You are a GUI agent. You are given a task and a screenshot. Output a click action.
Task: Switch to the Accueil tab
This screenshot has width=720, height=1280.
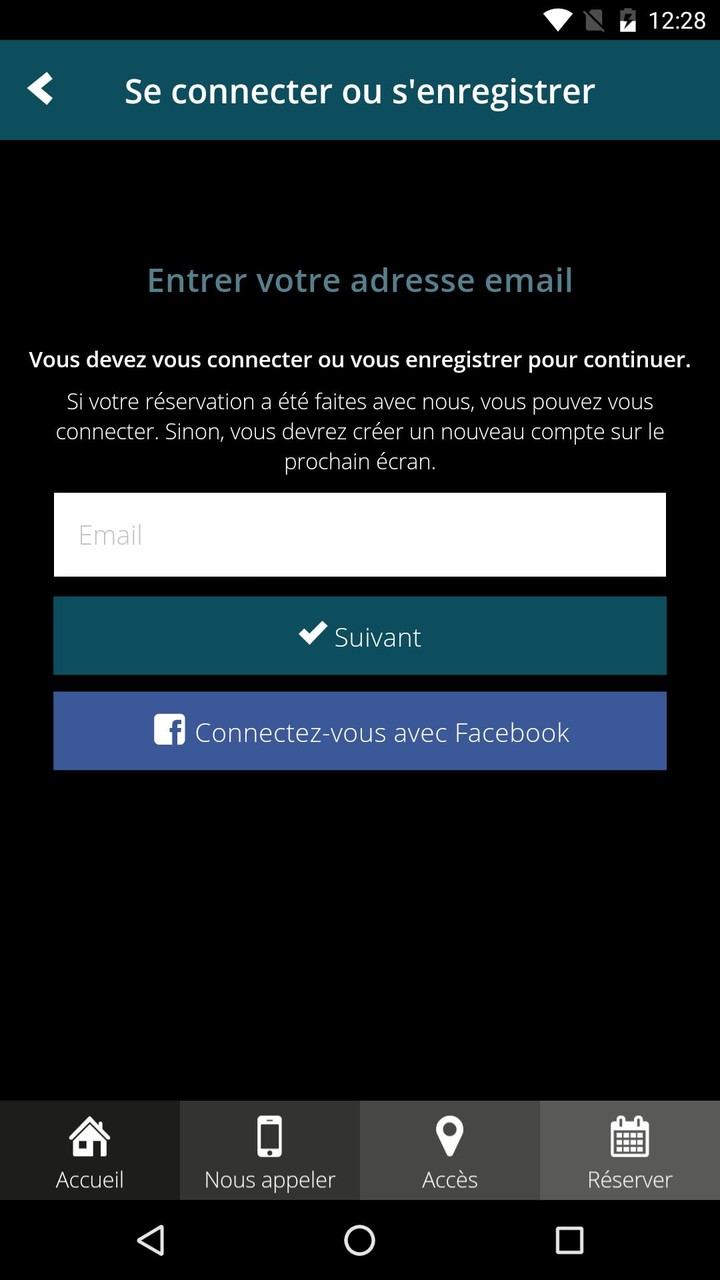point(90,1151)
